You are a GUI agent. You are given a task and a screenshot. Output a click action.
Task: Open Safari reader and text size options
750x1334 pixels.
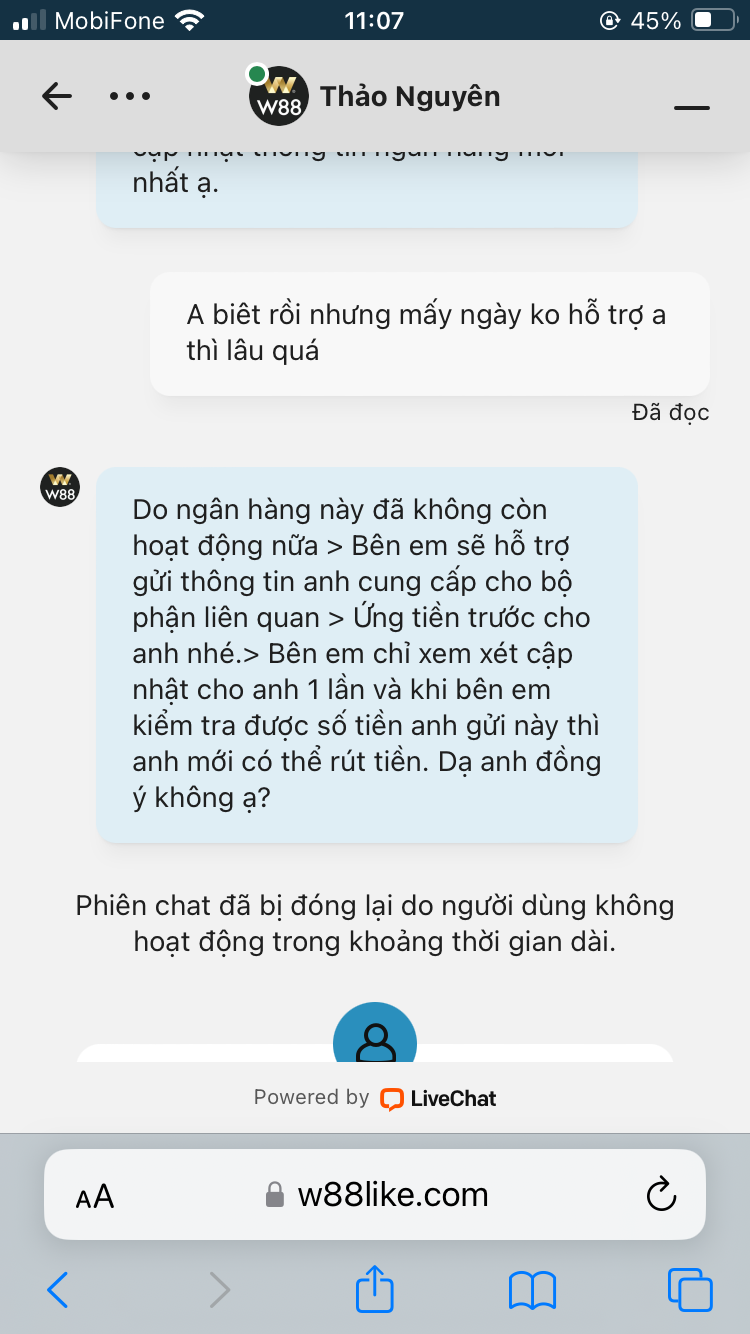coord(95,1196)
